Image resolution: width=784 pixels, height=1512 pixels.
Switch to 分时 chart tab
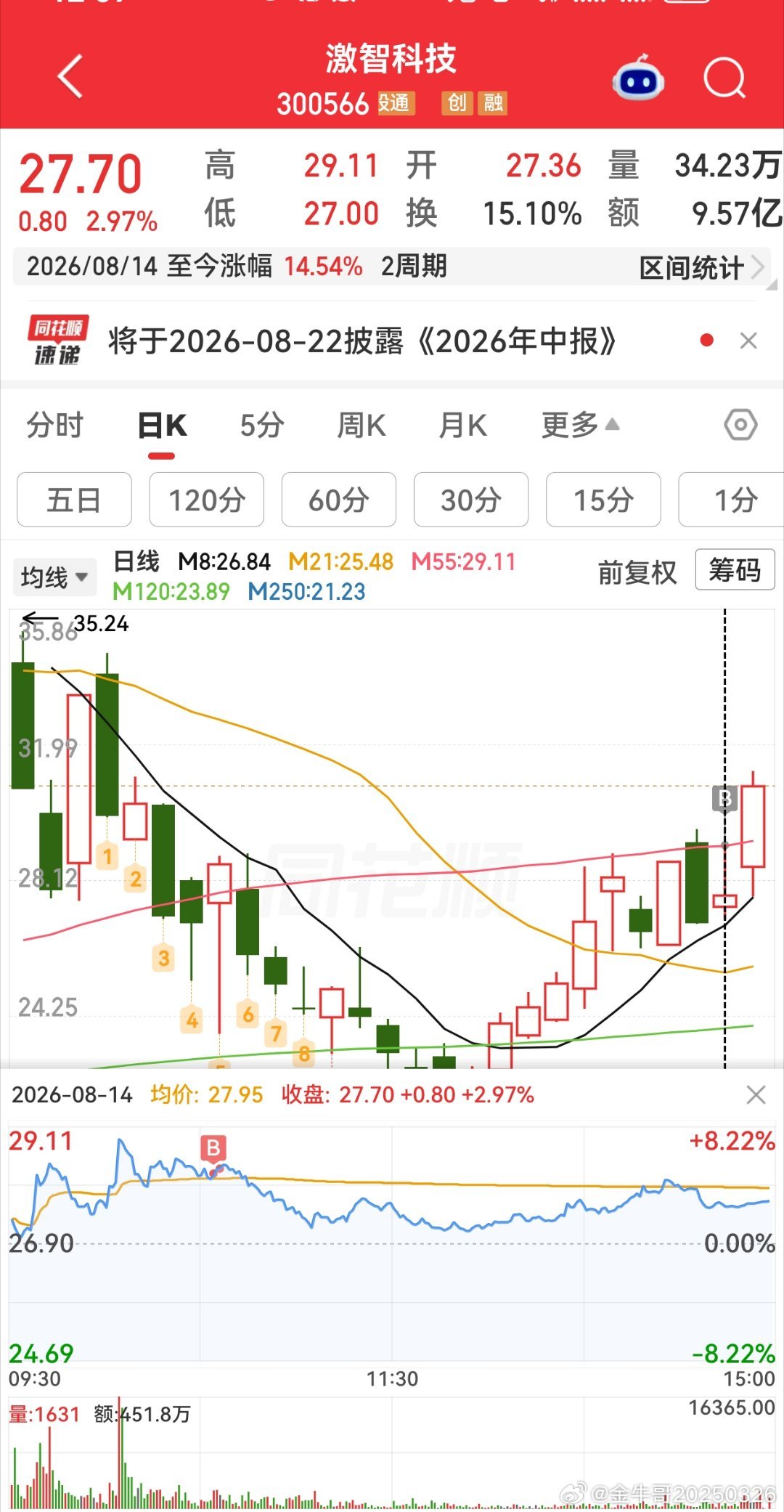(55, 425)
